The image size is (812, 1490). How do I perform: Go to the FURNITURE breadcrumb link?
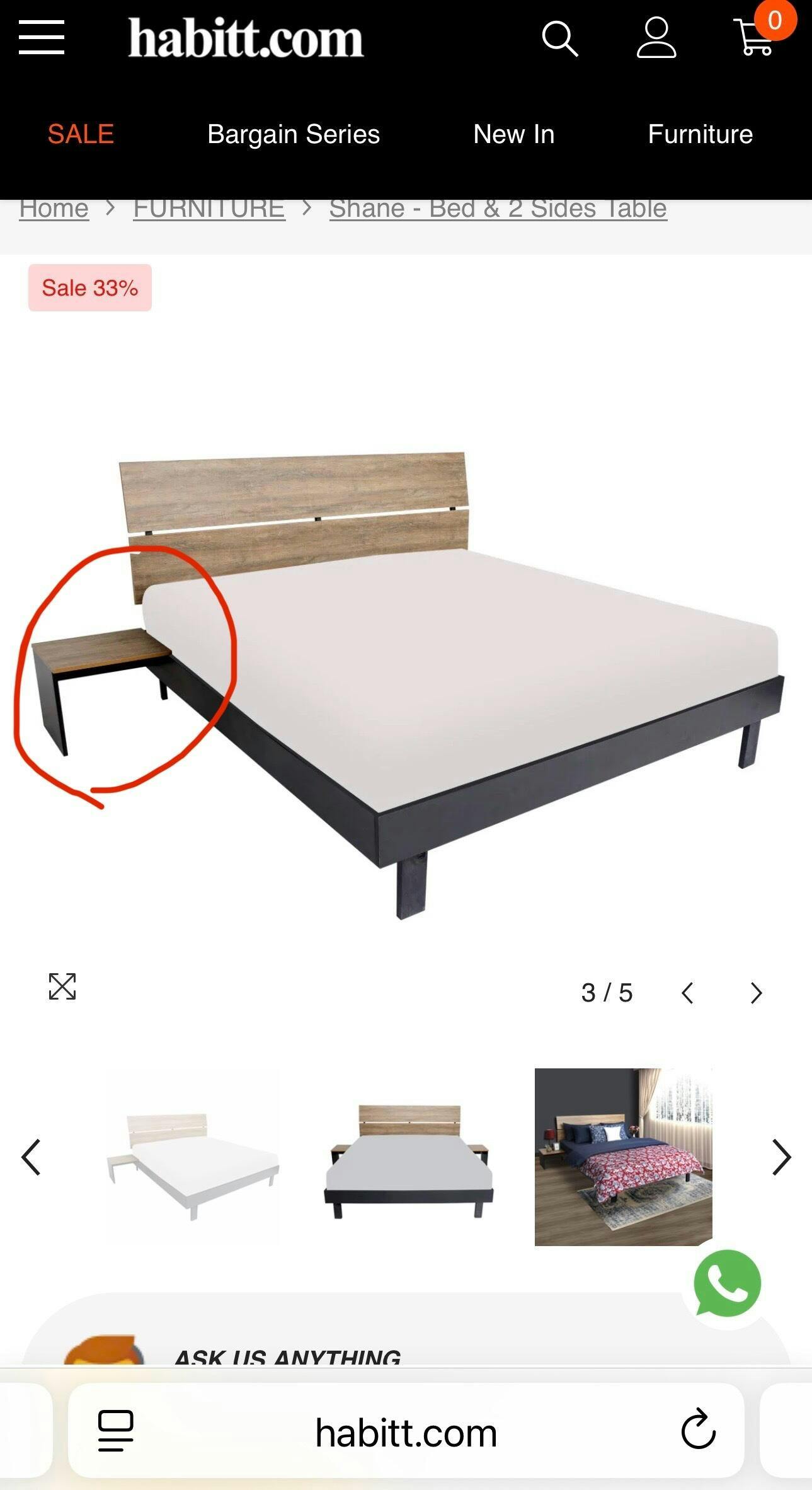coord(209,209)
